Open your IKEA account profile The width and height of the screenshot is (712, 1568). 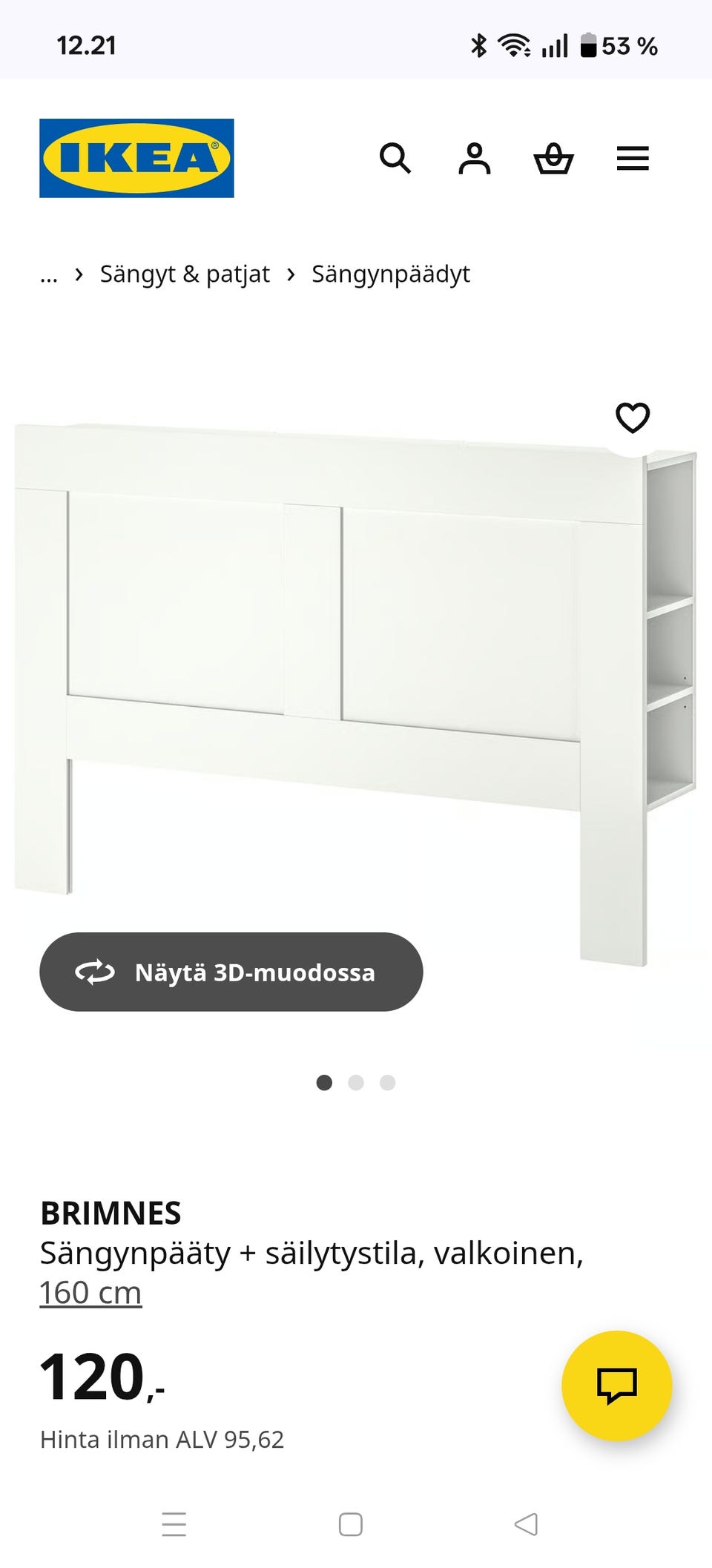click(x=475, y=158)
